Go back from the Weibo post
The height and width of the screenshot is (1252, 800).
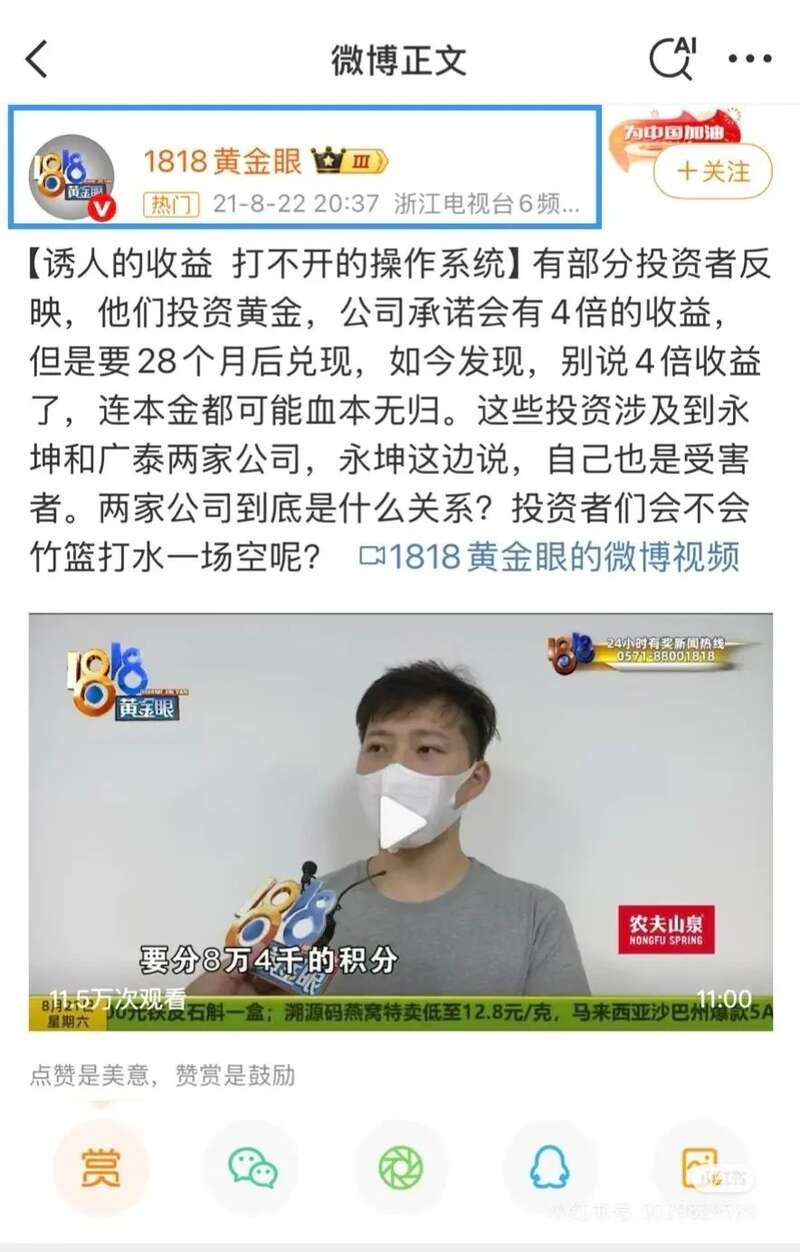click(37, 60)
